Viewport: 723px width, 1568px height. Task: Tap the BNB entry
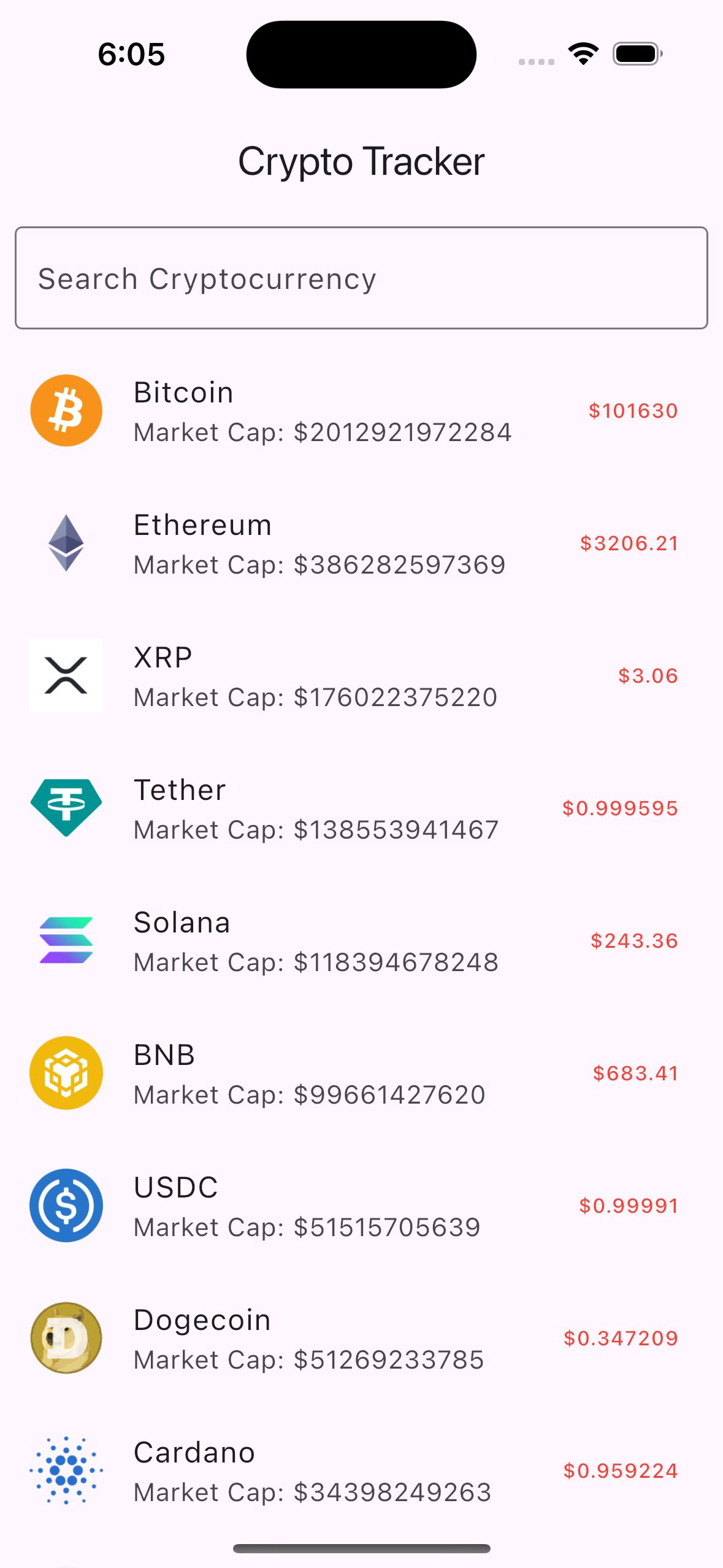coord(361,1074)
